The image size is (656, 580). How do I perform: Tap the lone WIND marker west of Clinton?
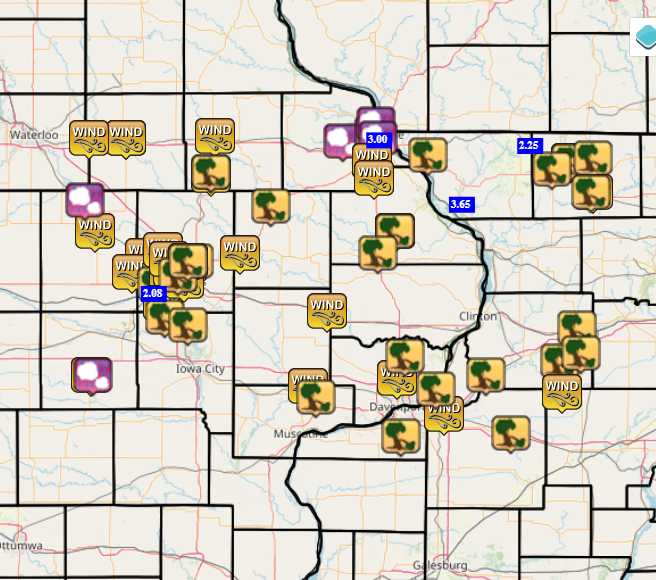(x=327, y=310)
